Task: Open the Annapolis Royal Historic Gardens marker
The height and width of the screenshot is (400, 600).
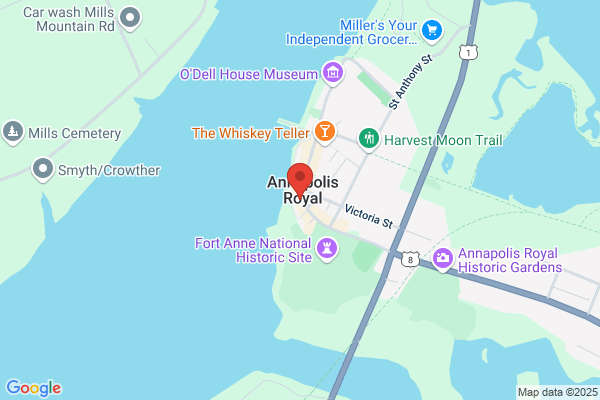Action: (443, 259)
